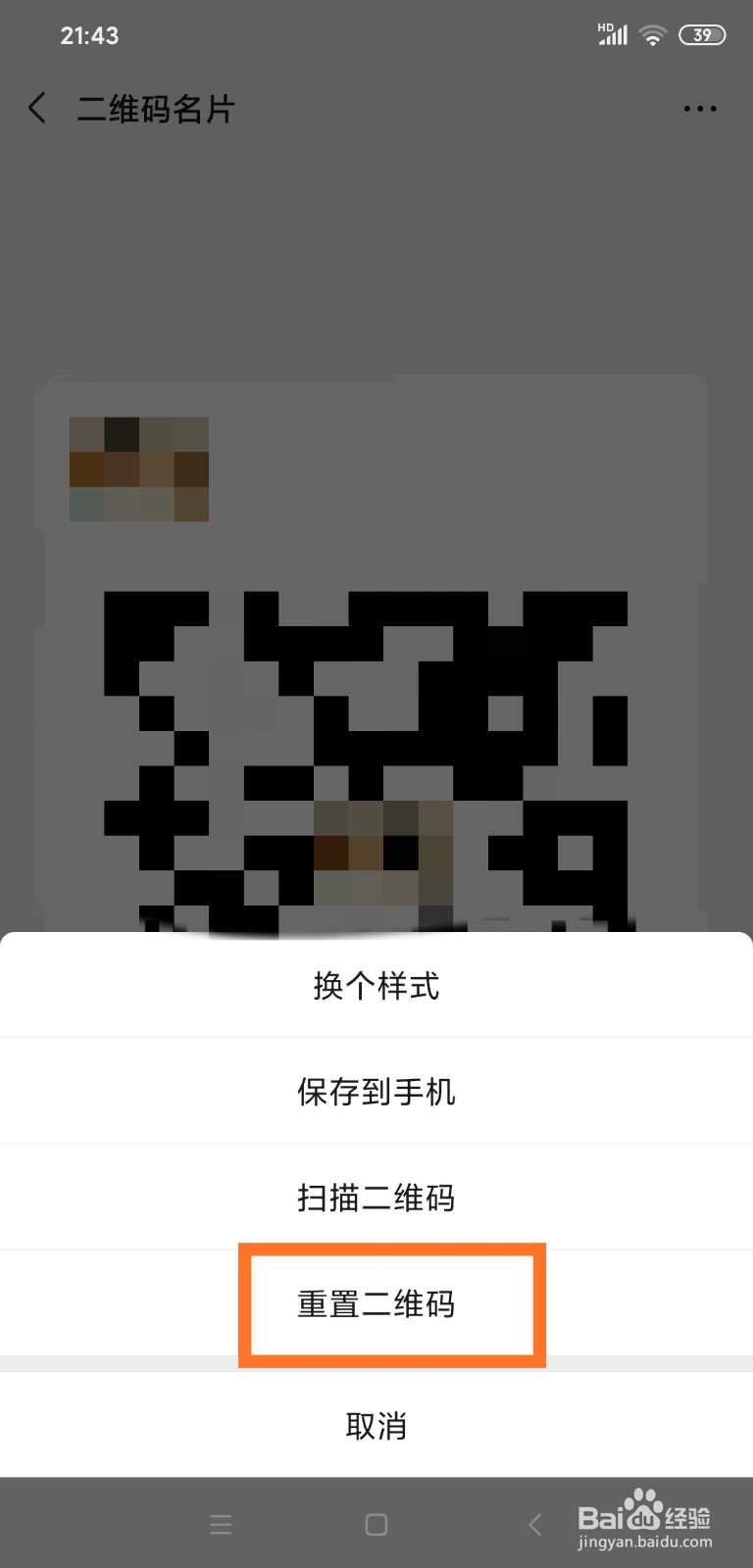The image size is (753, 1568).
Task: Tap the cellular signal strength icon
Action: coord(615,37)
